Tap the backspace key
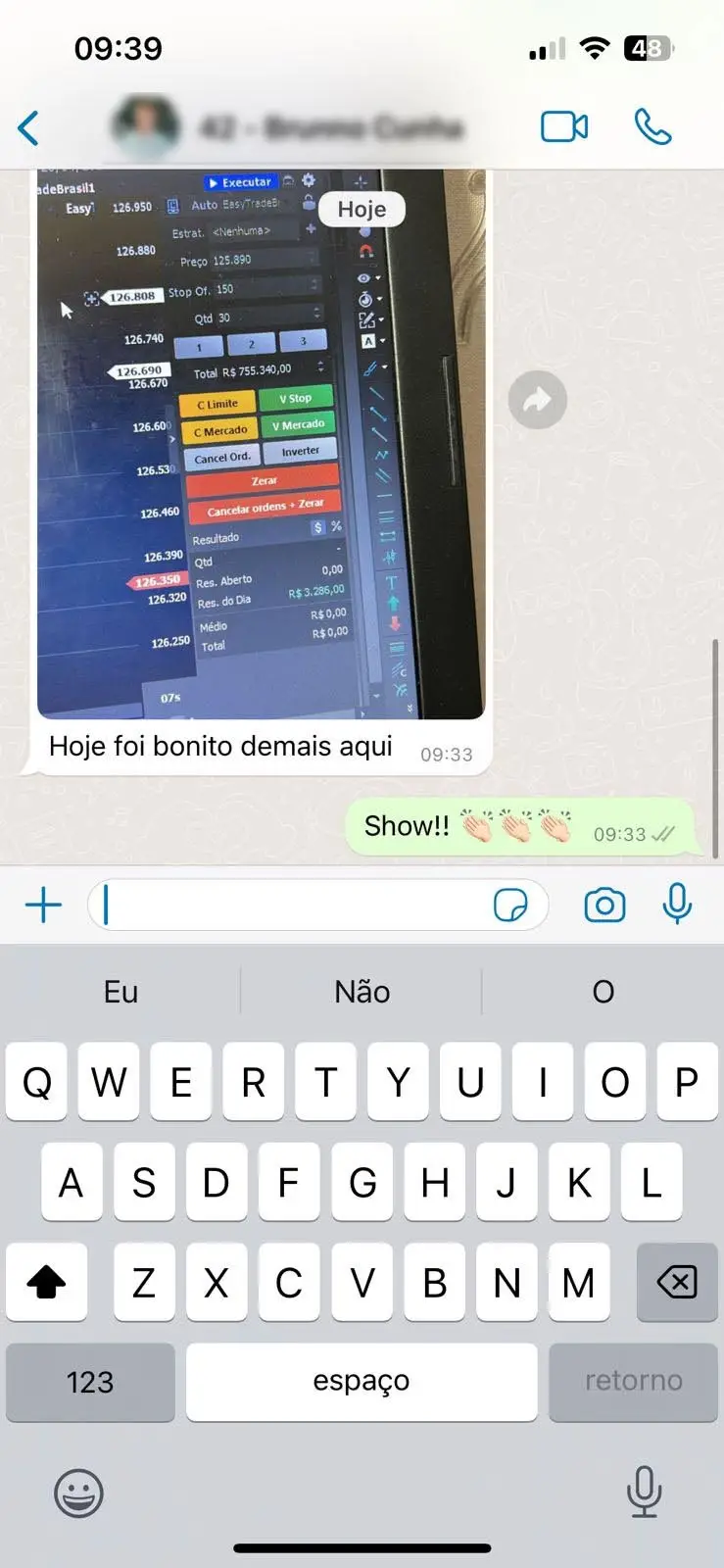The image size is (724, 1568). (x=677, y=1282)
